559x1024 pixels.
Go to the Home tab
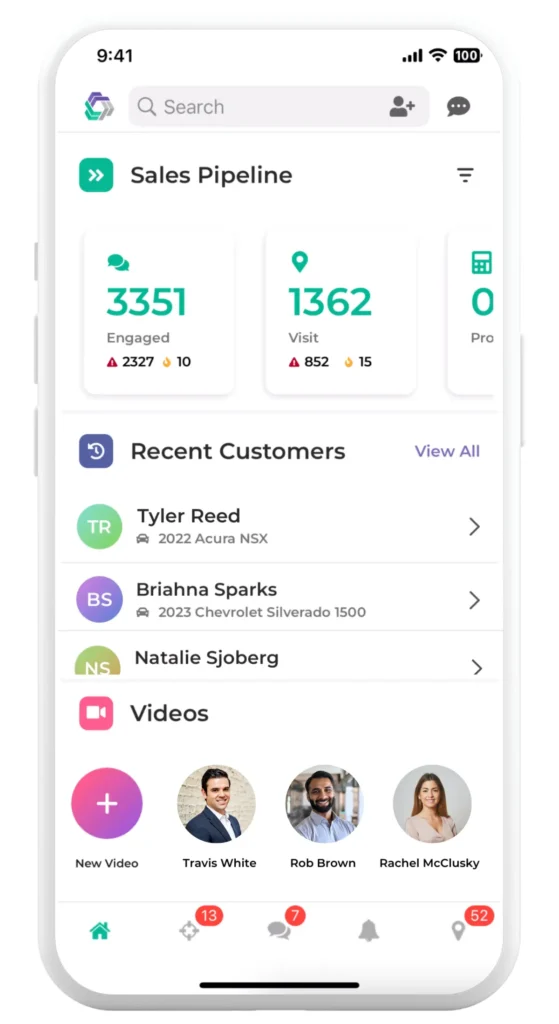pyautogui.click(x=100, y=931)
